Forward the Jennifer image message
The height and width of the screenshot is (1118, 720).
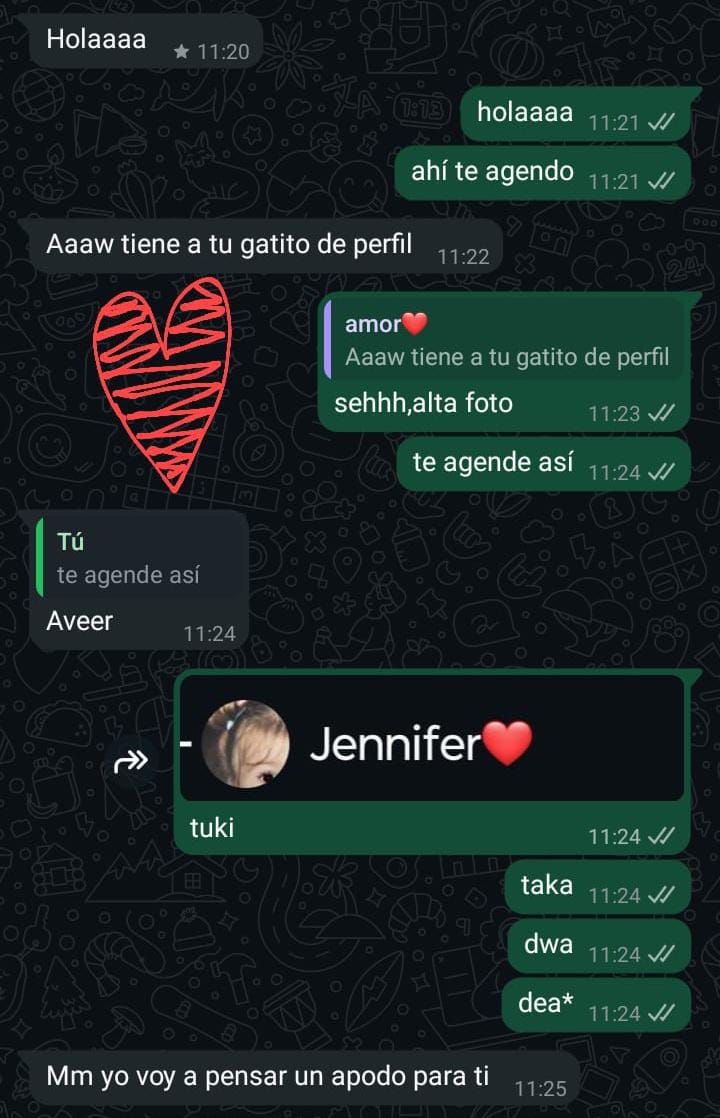tap(131, 763)
